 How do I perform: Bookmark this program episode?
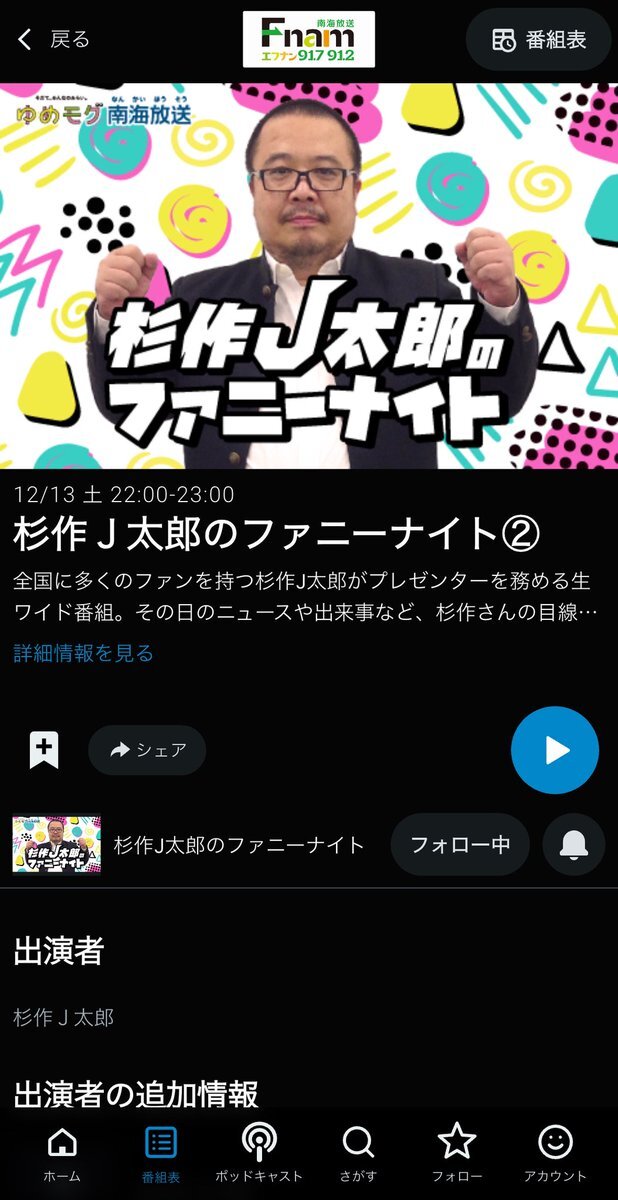(x=44, y=750)
